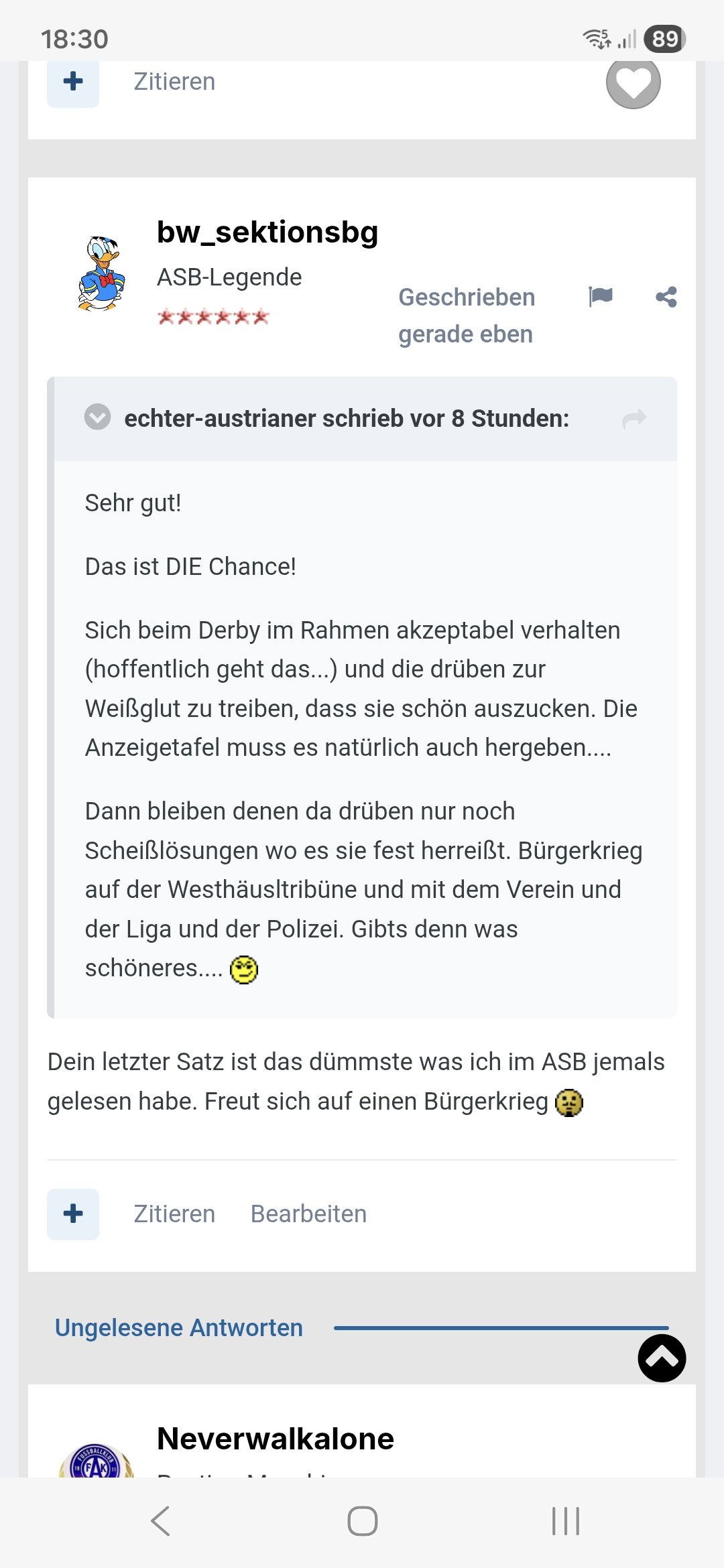This screenshot has width=724, height=1568.
Task: Share bw_sektionsbg's post
Action: coord(666,296)
